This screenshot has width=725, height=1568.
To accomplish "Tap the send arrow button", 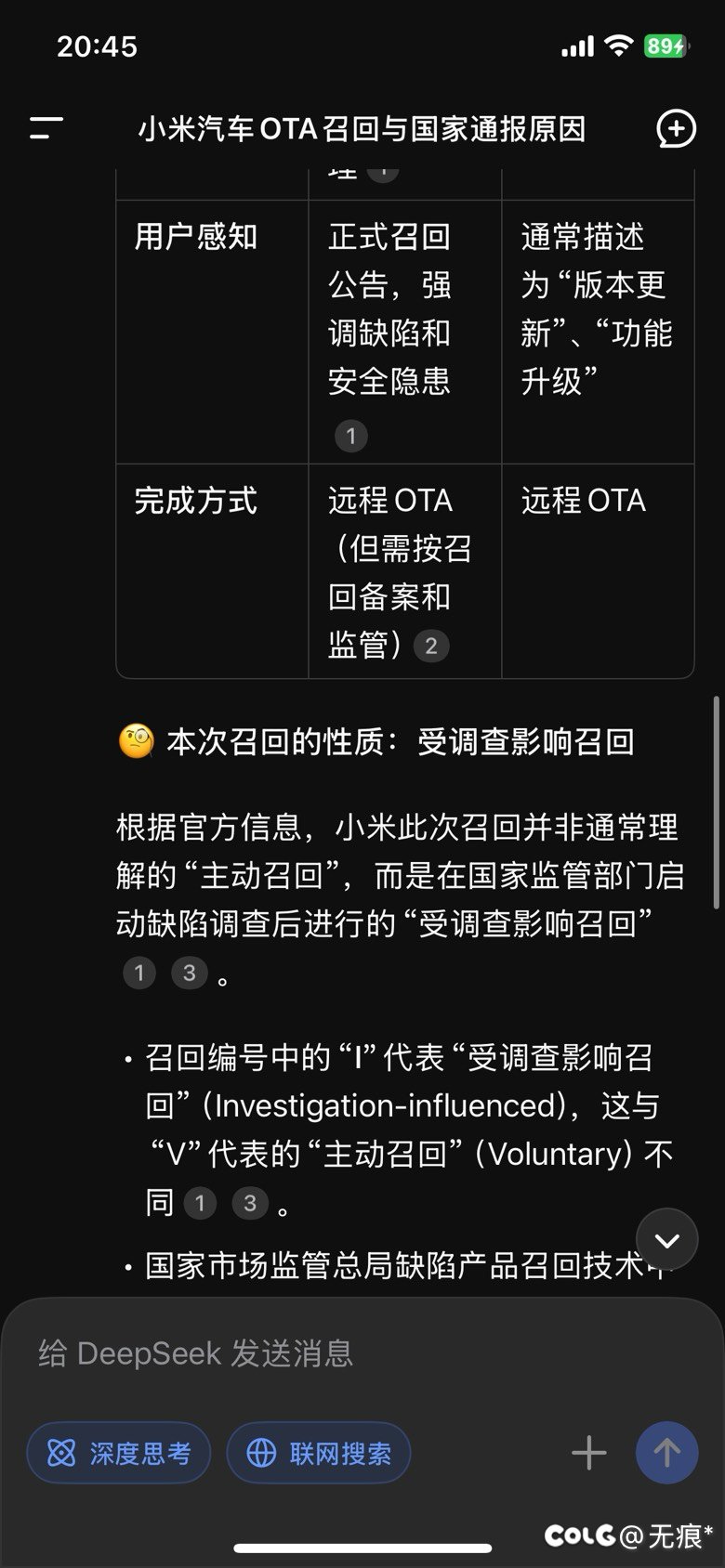I will [x=666, y=1453].
